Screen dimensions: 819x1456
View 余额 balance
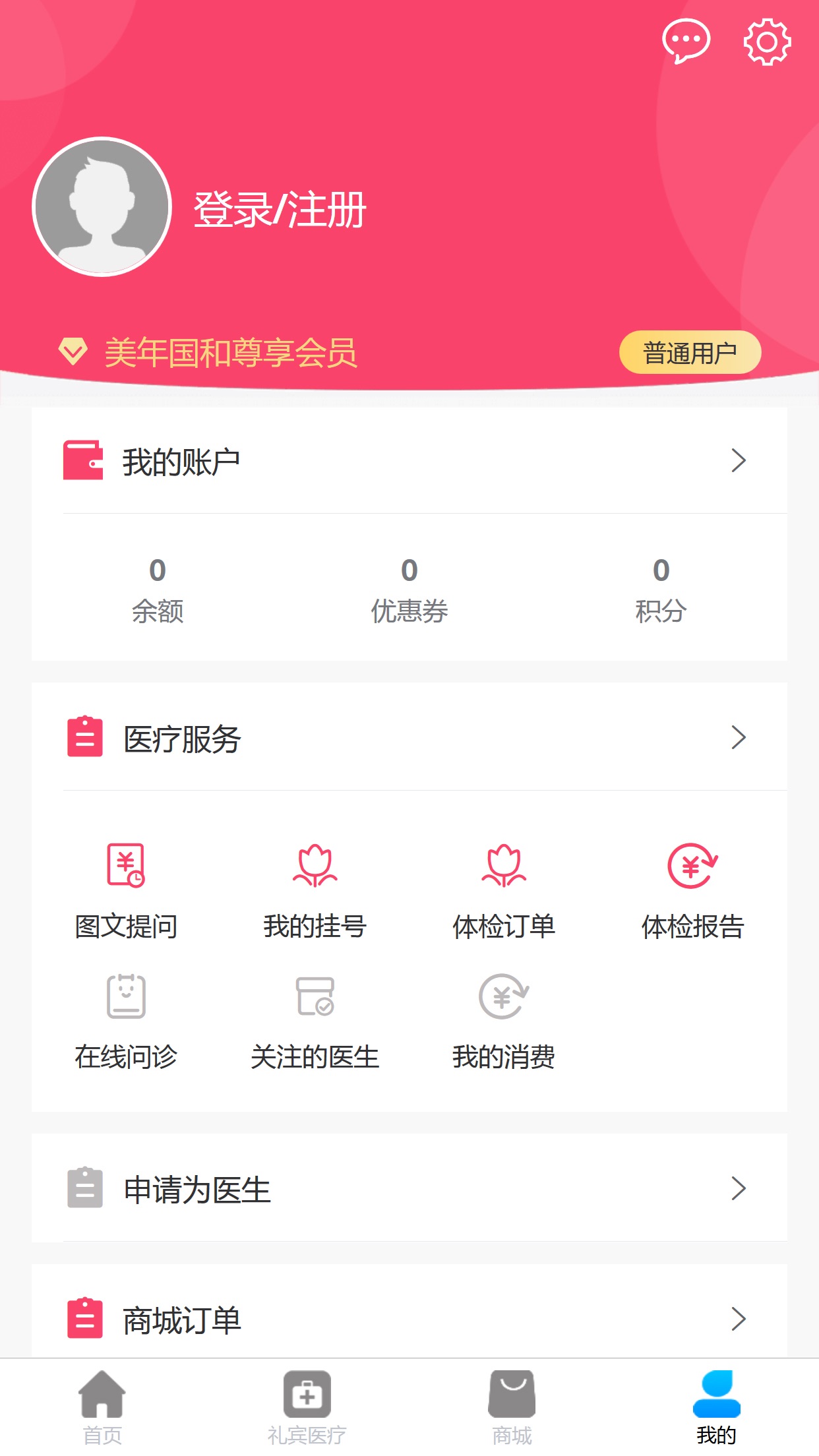pos(158,590)
